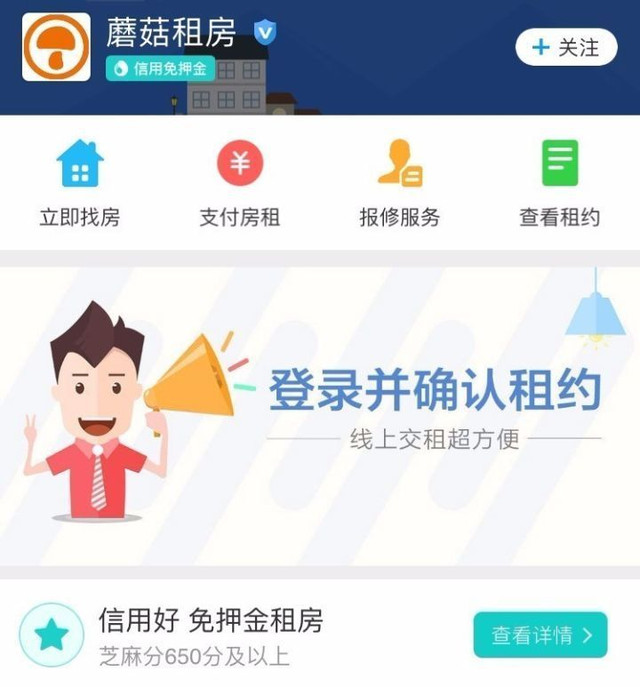Screen dimensions: 640x687
Task: Tap the 信用免押金 badge
Action: pyautogui.click(x=161, y=68)
